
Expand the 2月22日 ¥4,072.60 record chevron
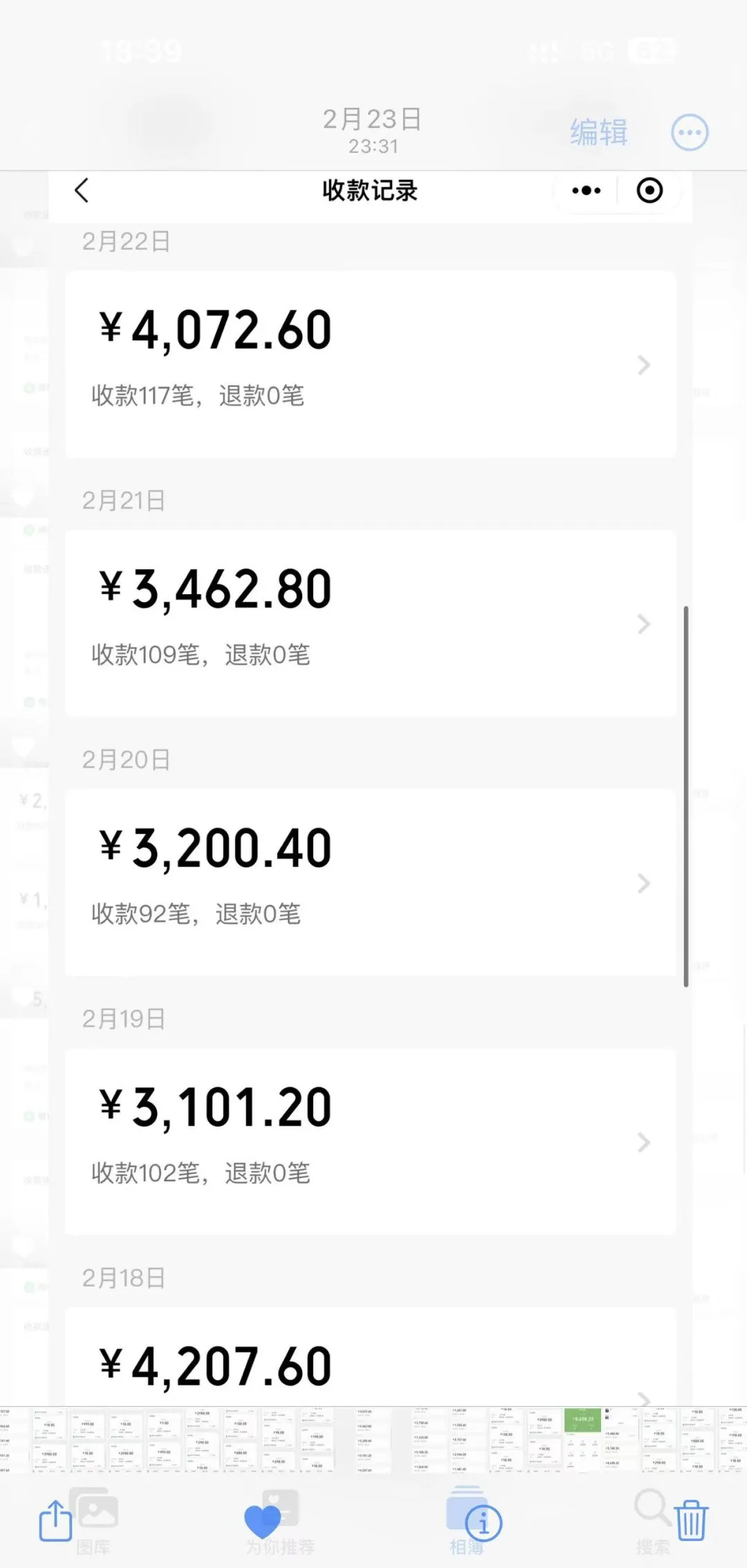click(x=644, y=365)
